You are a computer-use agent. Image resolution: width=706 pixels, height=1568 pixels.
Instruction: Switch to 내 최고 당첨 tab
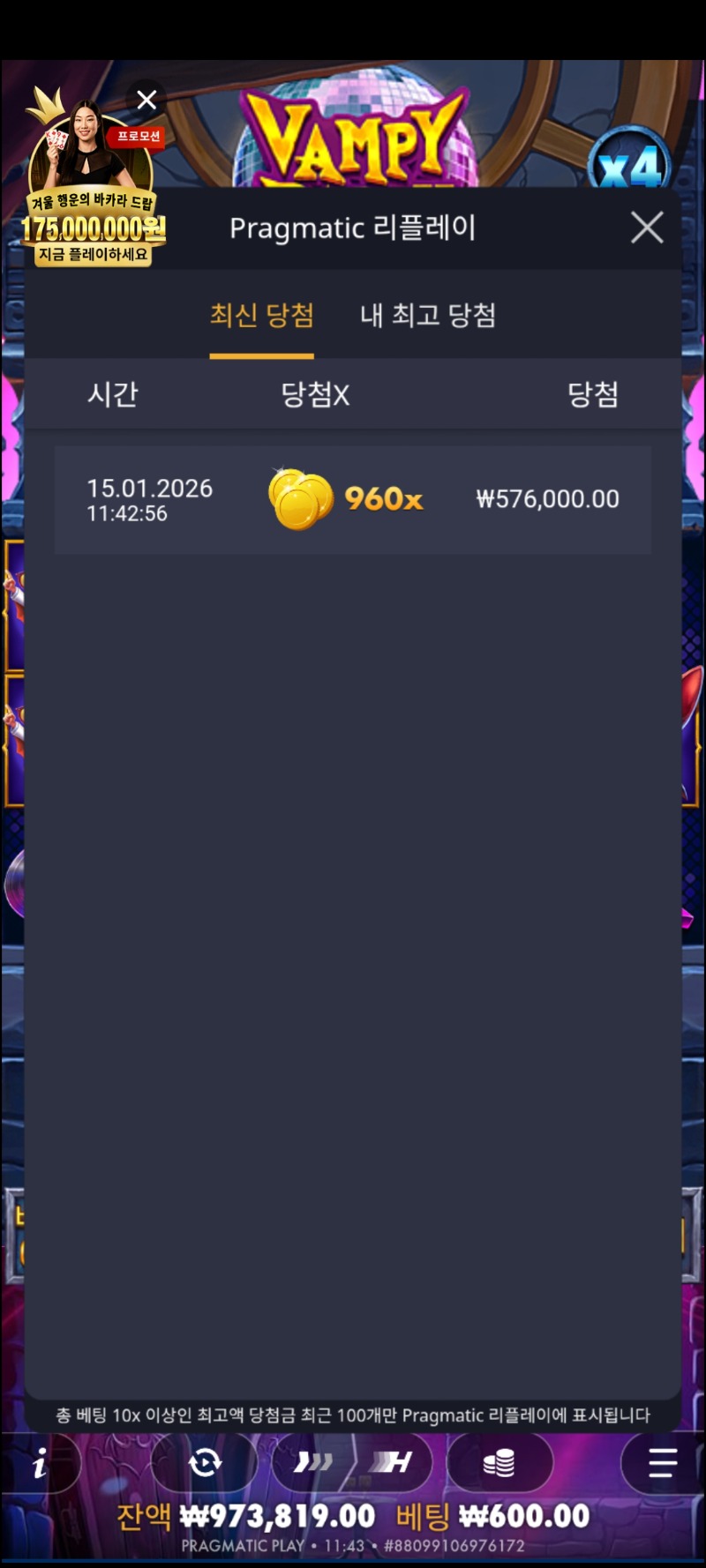click(x=427, y=315)
